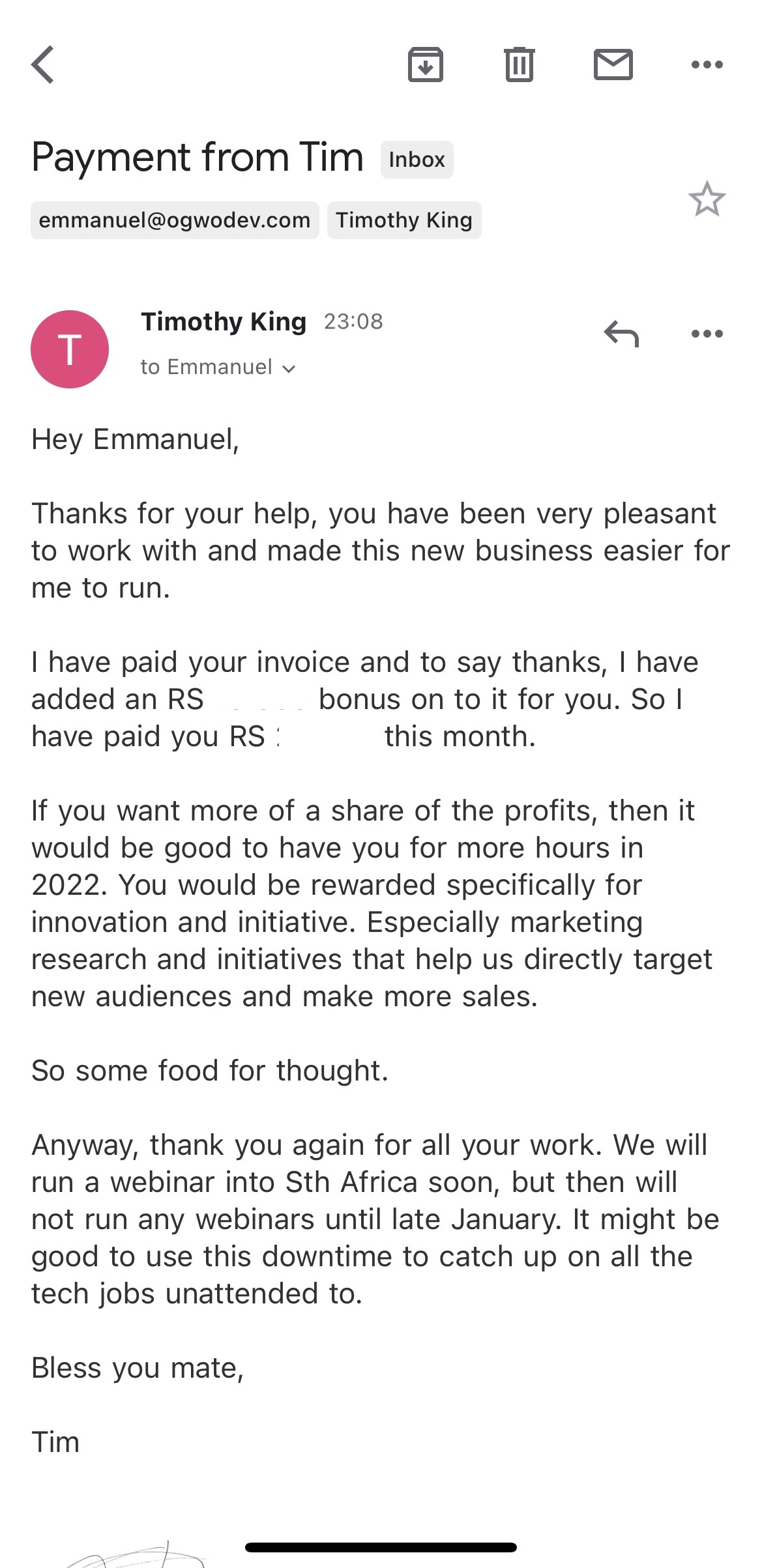Open message options next to reply arrow

pos(707,334)
